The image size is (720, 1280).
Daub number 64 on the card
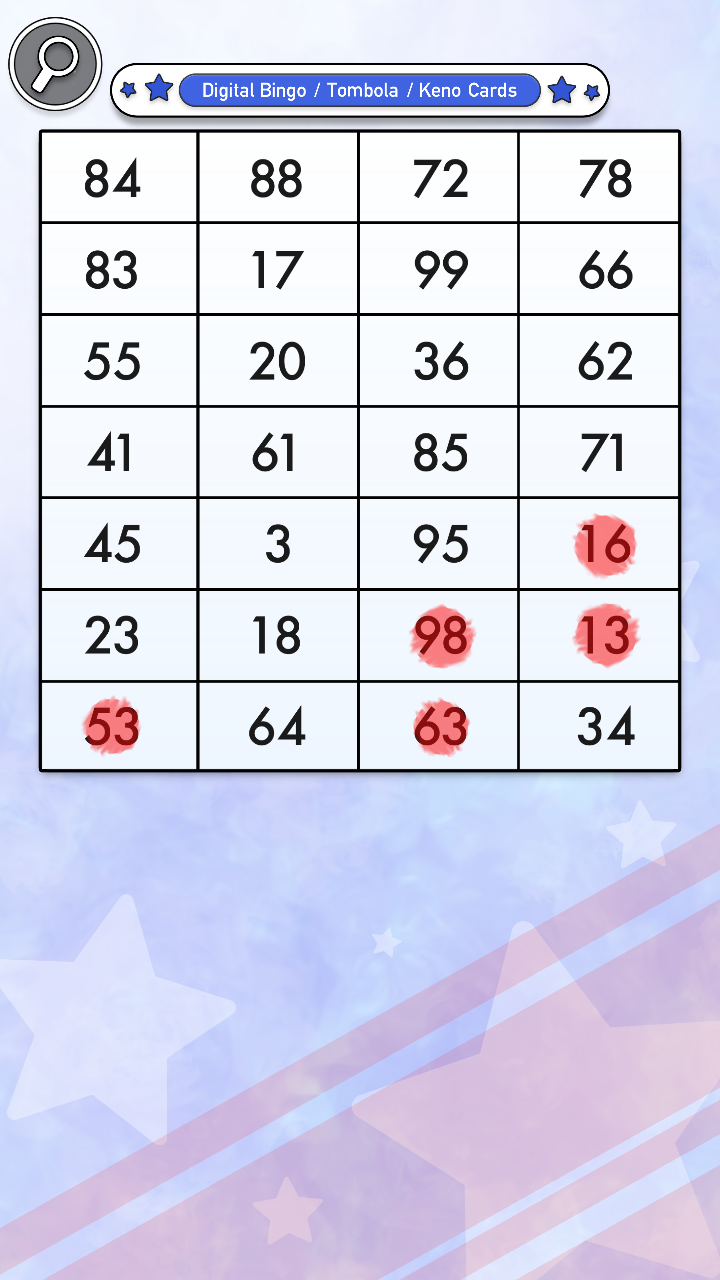tap(278, 727)
